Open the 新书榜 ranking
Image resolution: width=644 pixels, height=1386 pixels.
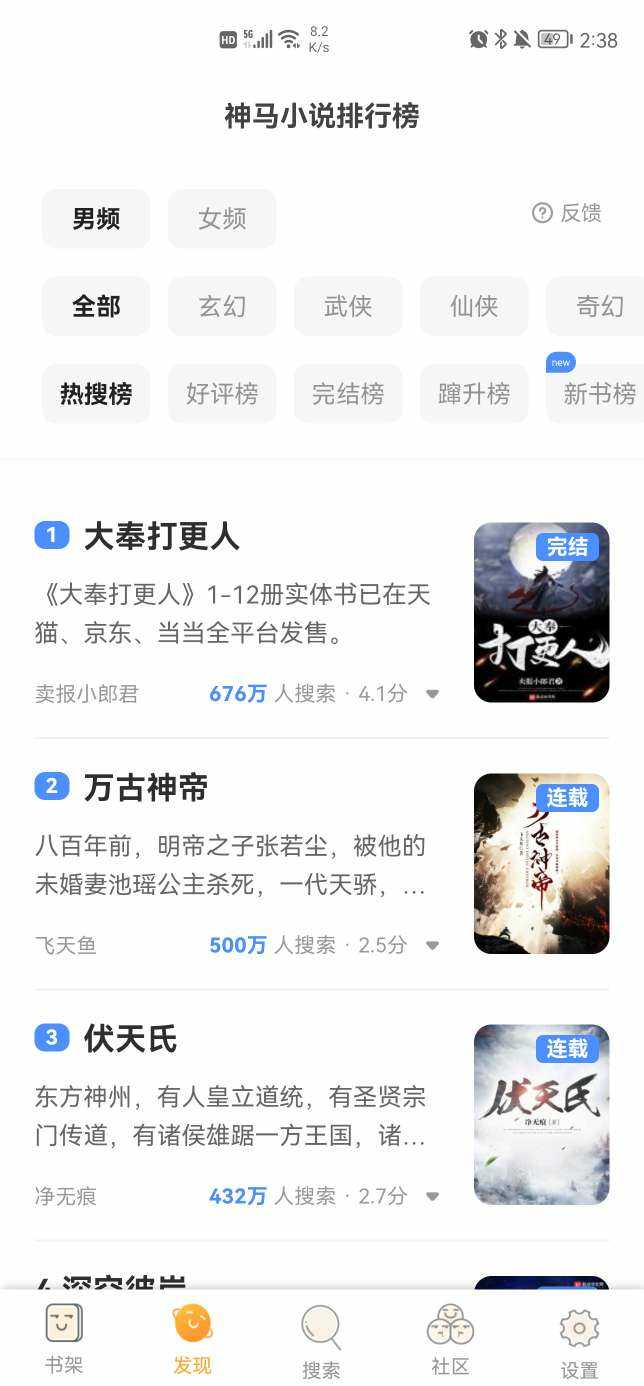click(598, 394)
